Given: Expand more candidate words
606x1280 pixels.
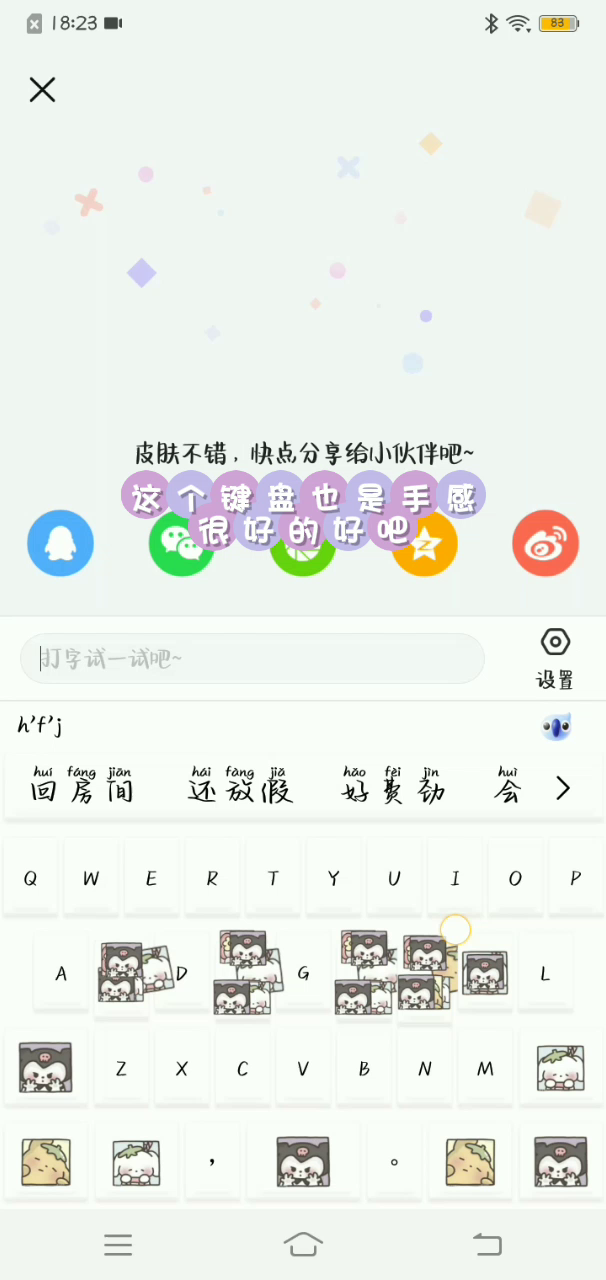Looking at the screenshot, I should point(563,788).
